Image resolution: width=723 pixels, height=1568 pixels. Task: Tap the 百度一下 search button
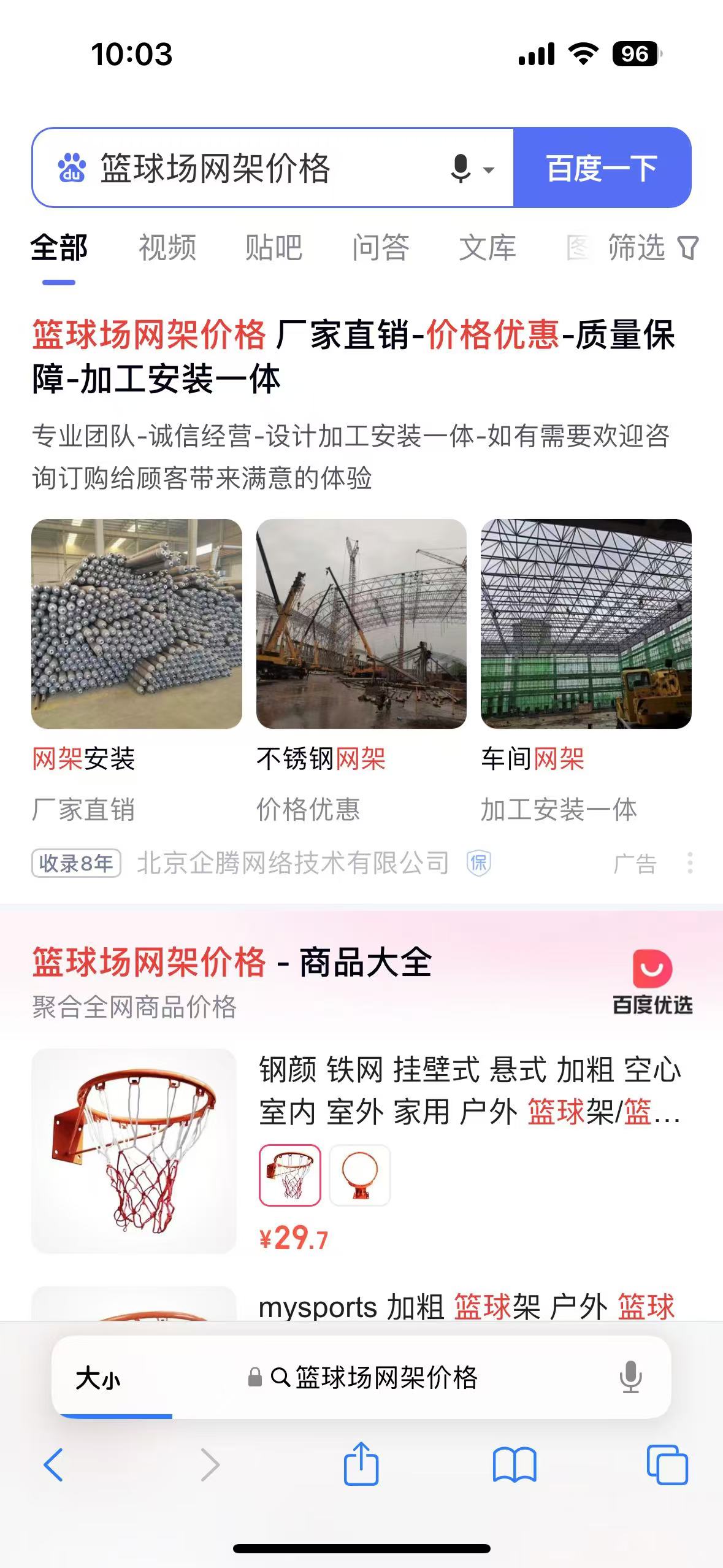coord(602,168)
